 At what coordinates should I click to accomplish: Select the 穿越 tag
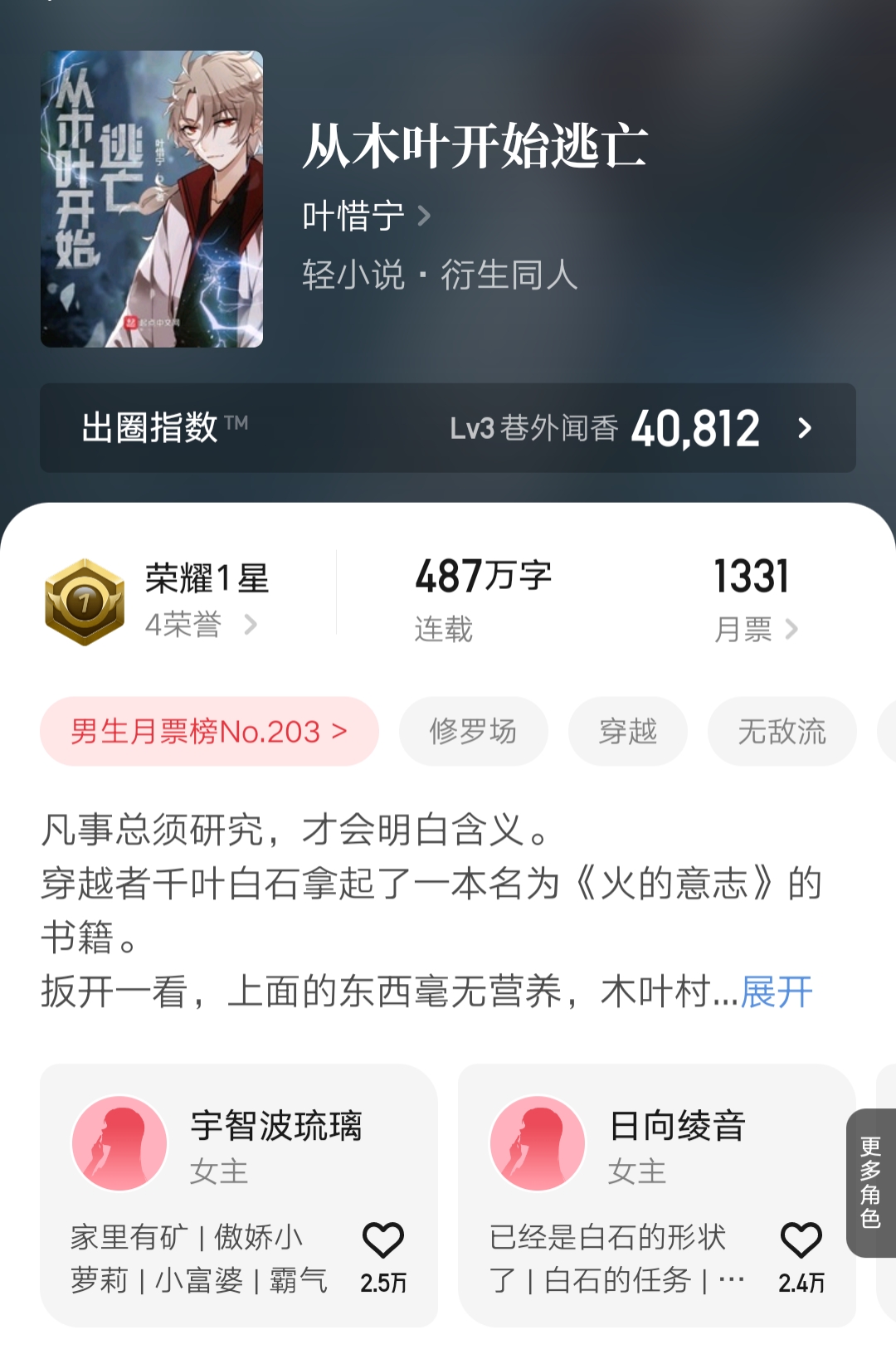point(628,731)
